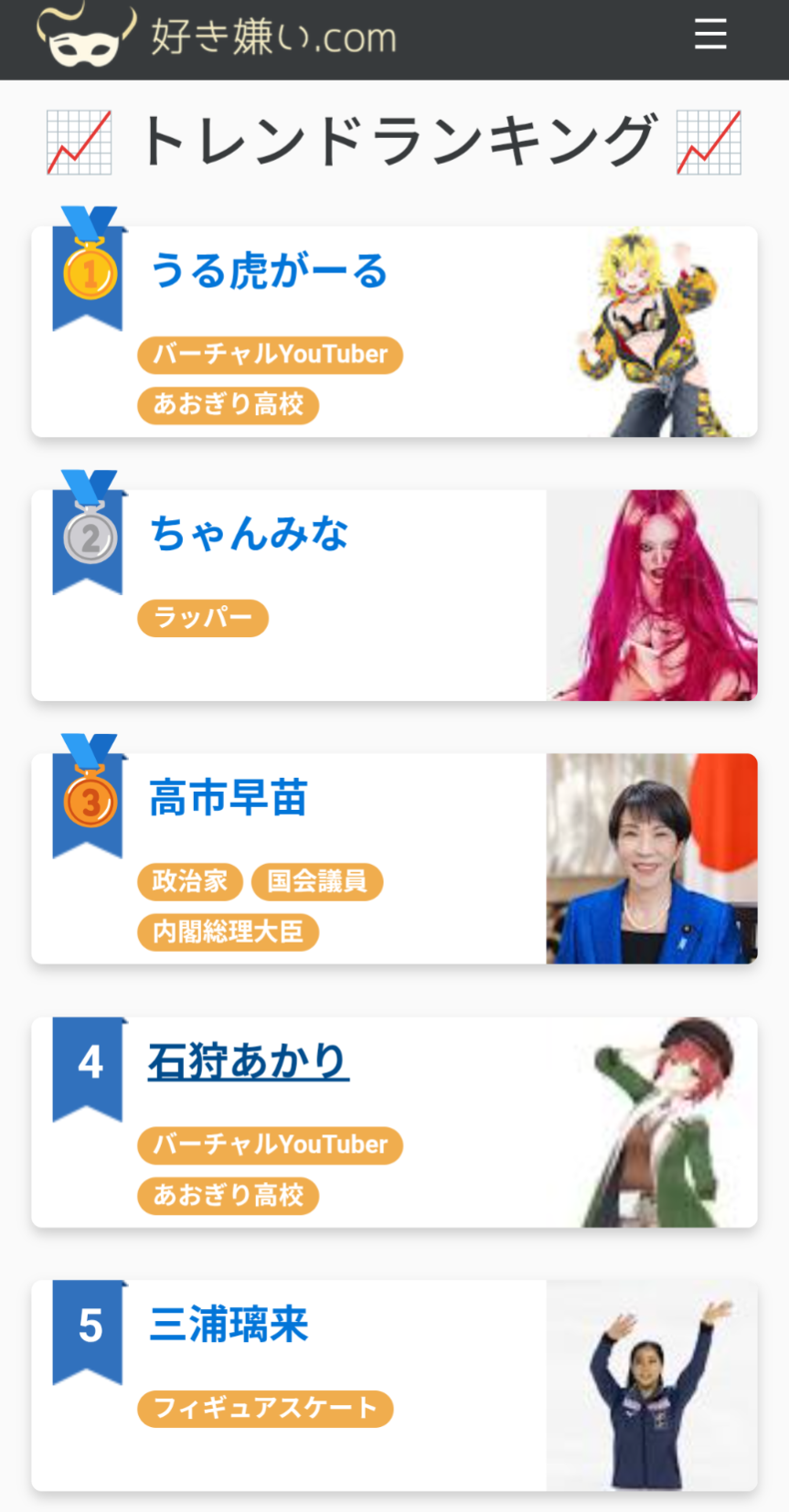
Task: Tap バーチャルYouTuber tag under 石狩あかり
Action: coord(270,1145)
